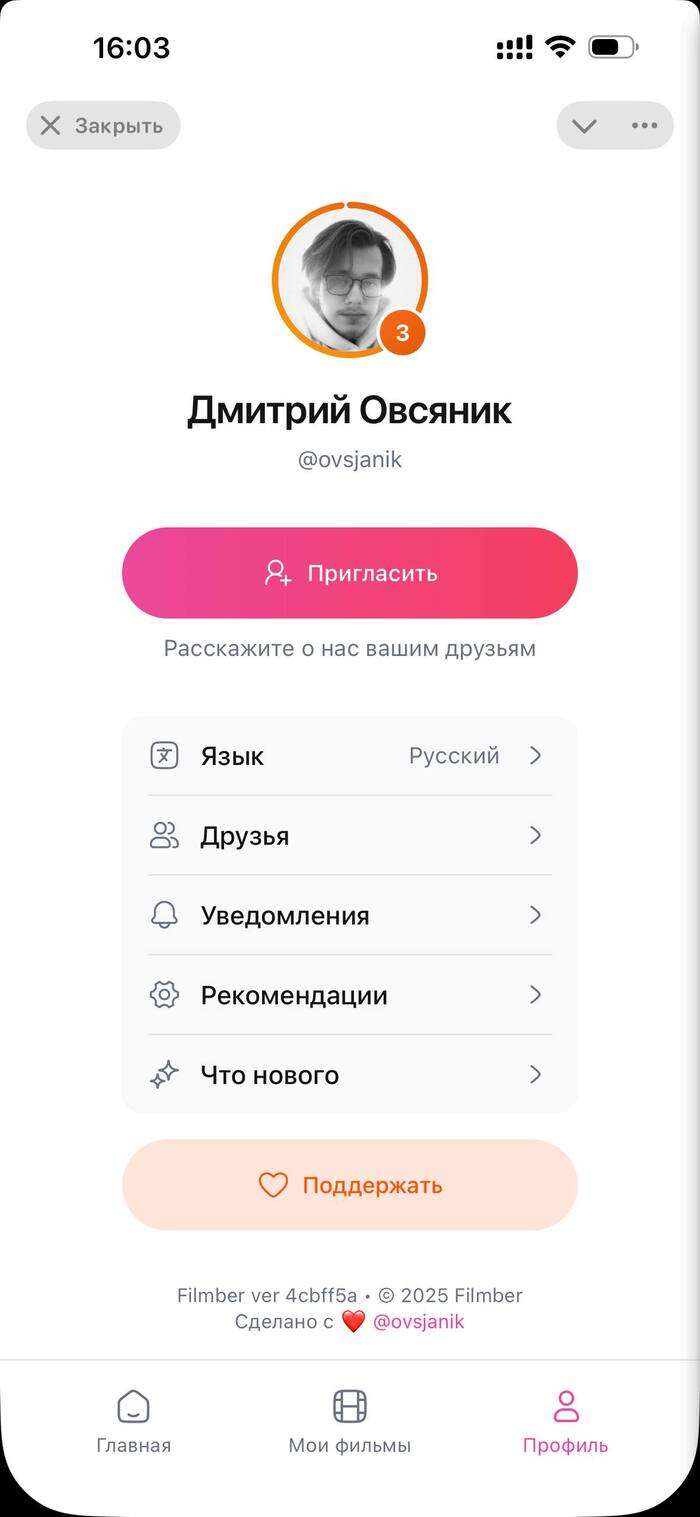Open Уведомления notification settings
Viewport: 700px width, 1517px height.
click(350, 915)
